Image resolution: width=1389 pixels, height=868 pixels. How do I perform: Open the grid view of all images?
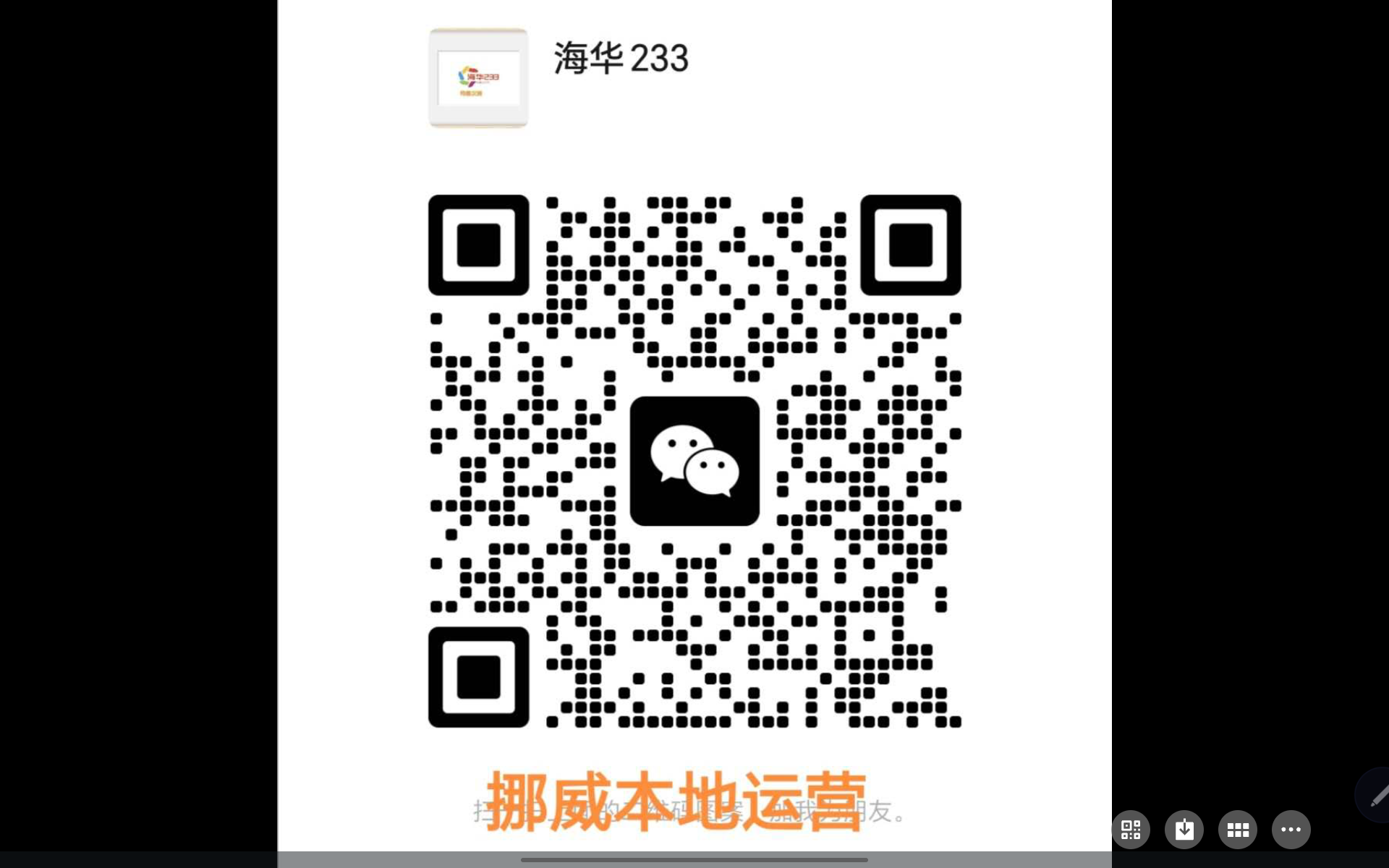(1238, 830)
